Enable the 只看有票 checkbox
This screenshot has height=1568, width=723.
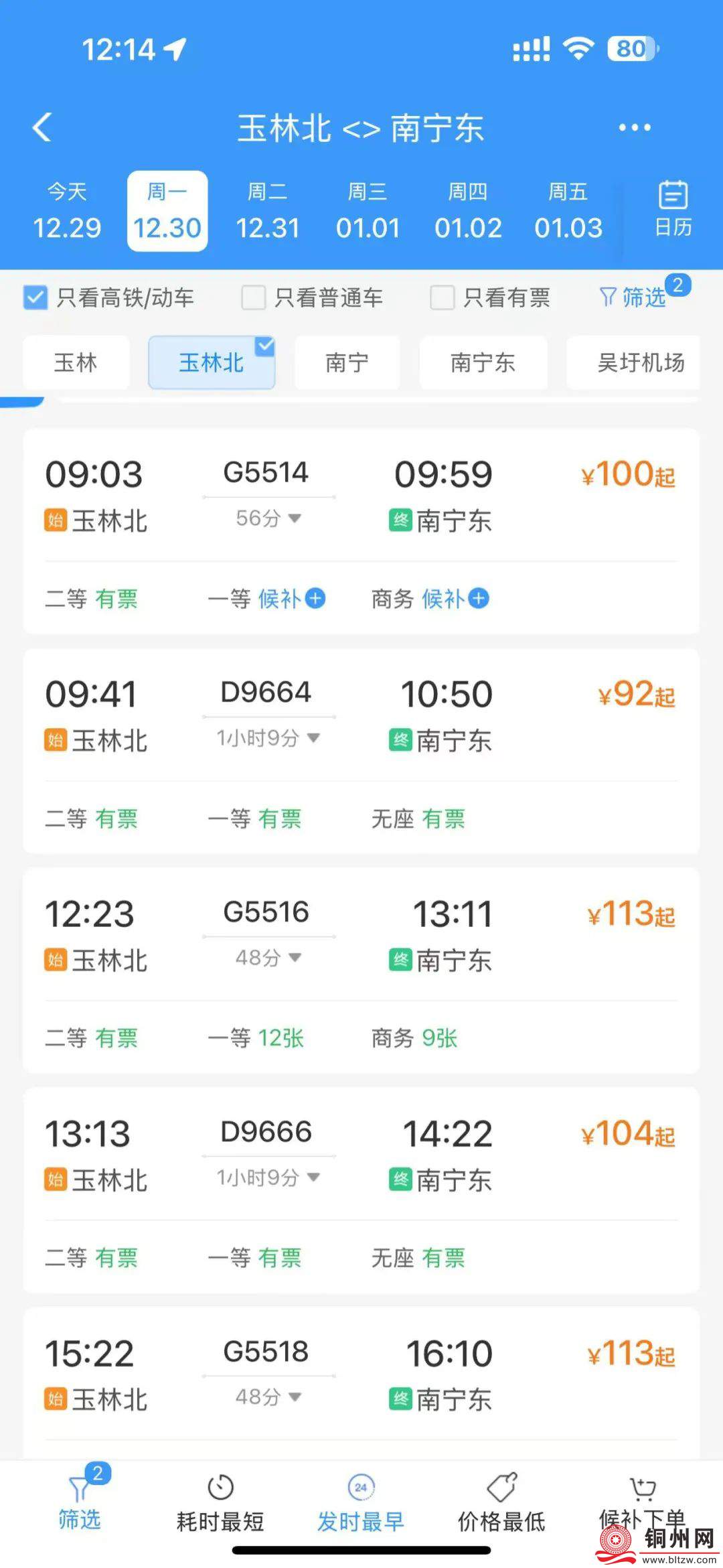point(442,297)
